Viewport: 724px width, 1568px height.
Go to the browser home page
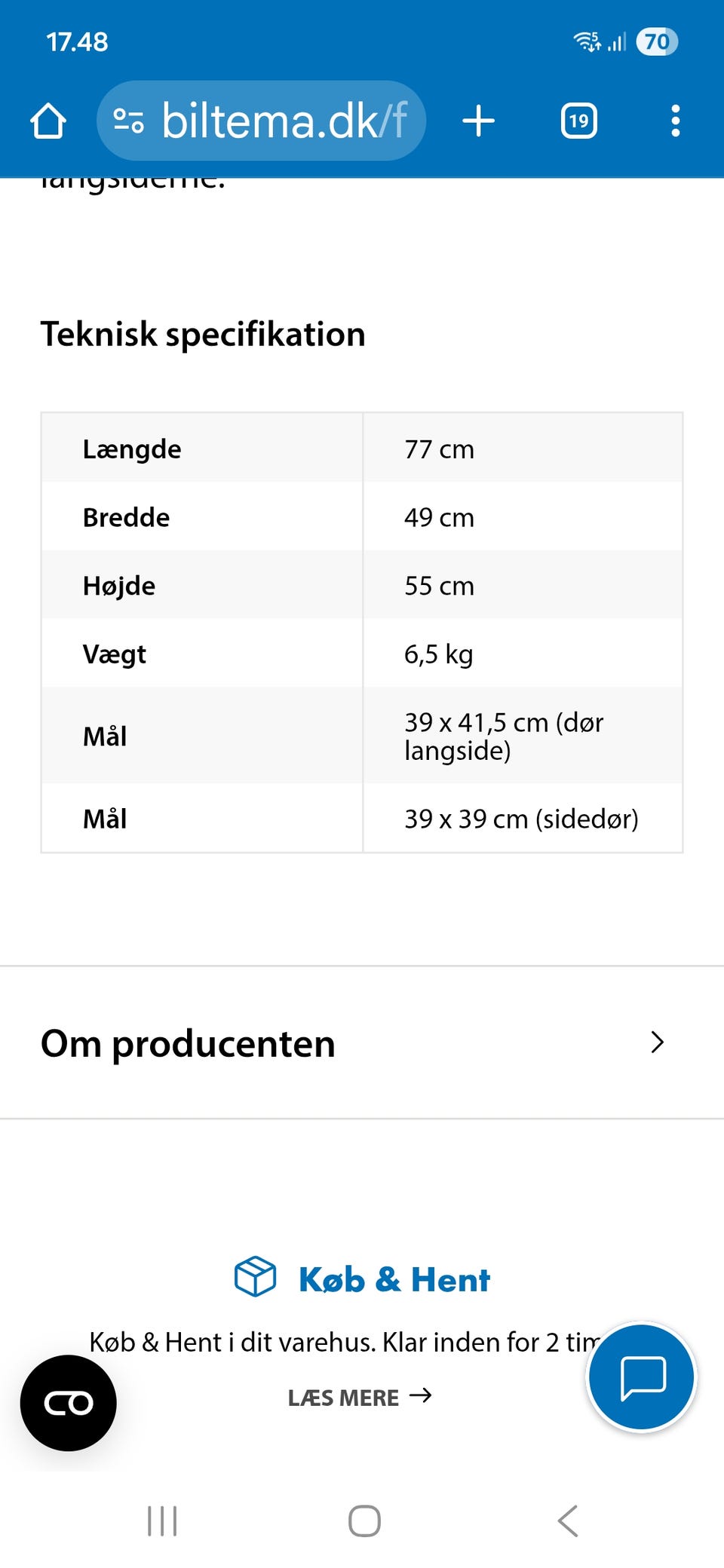[x=48, y=121]
